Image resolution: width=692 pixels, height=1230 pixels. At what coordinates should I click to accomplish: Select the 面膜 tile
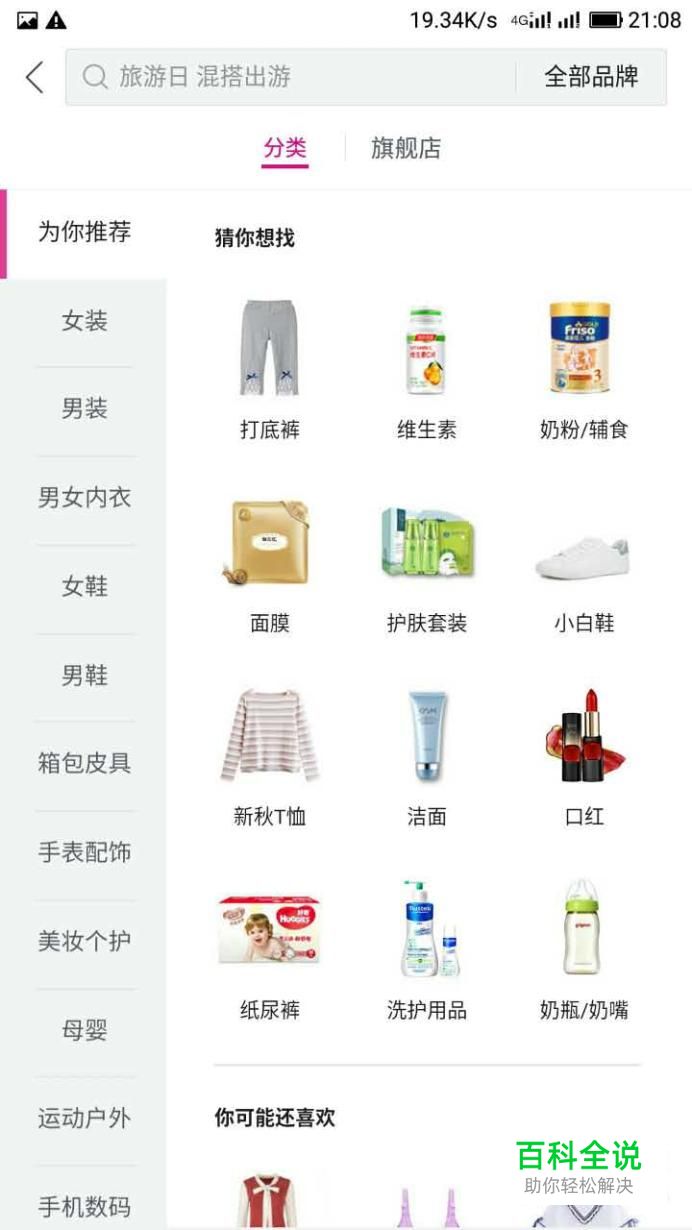coord(270,563)
